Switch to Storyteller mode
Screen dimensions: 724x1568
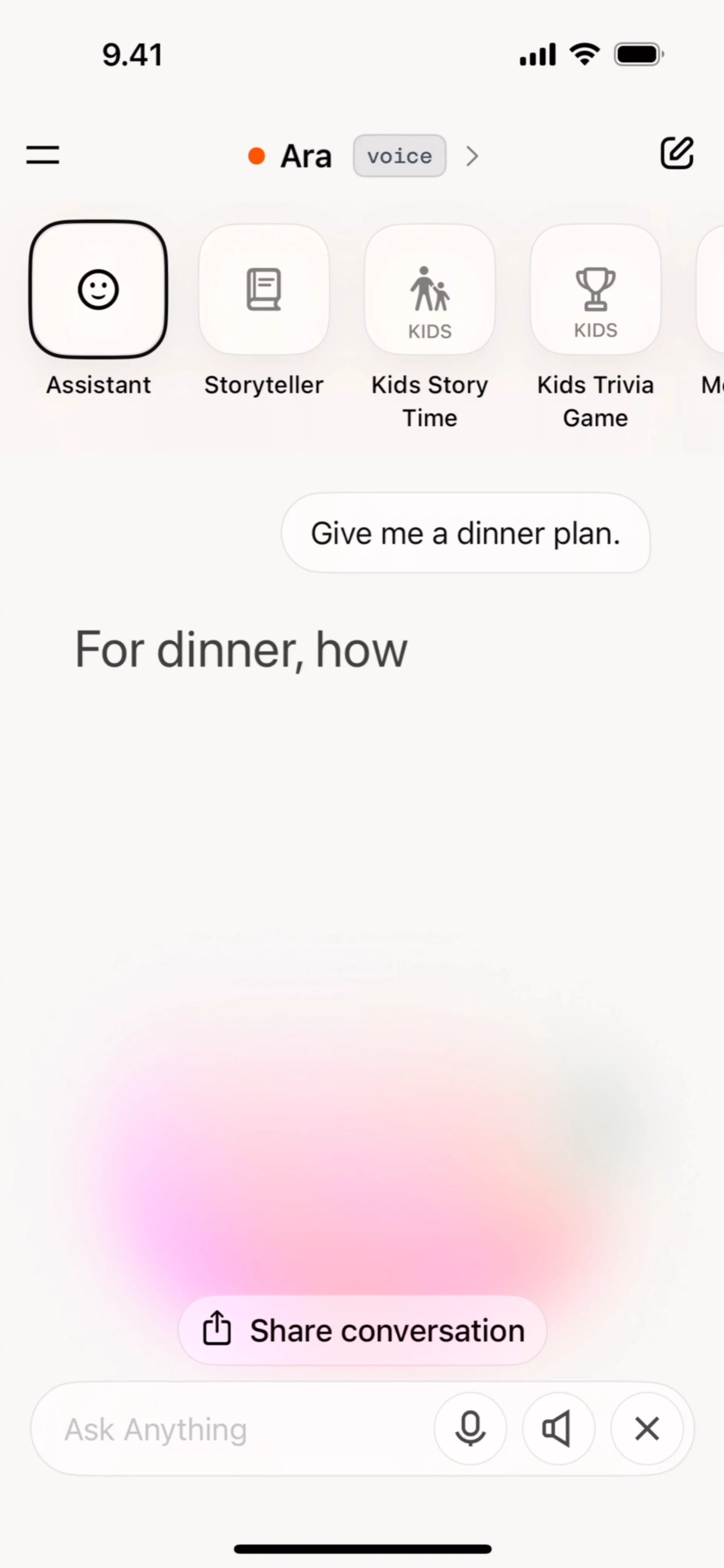pos(264,290)
